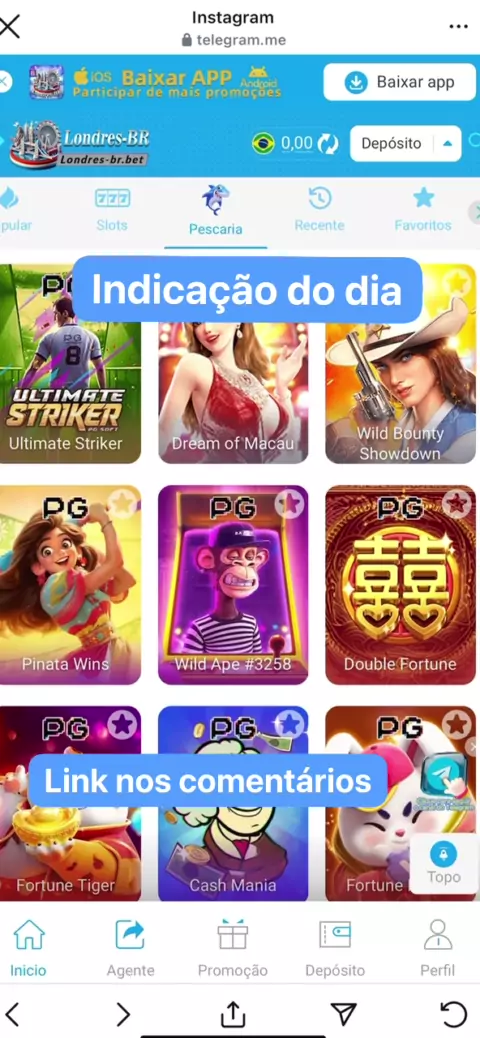Open the Perfil section

click(x=438, y=948)
